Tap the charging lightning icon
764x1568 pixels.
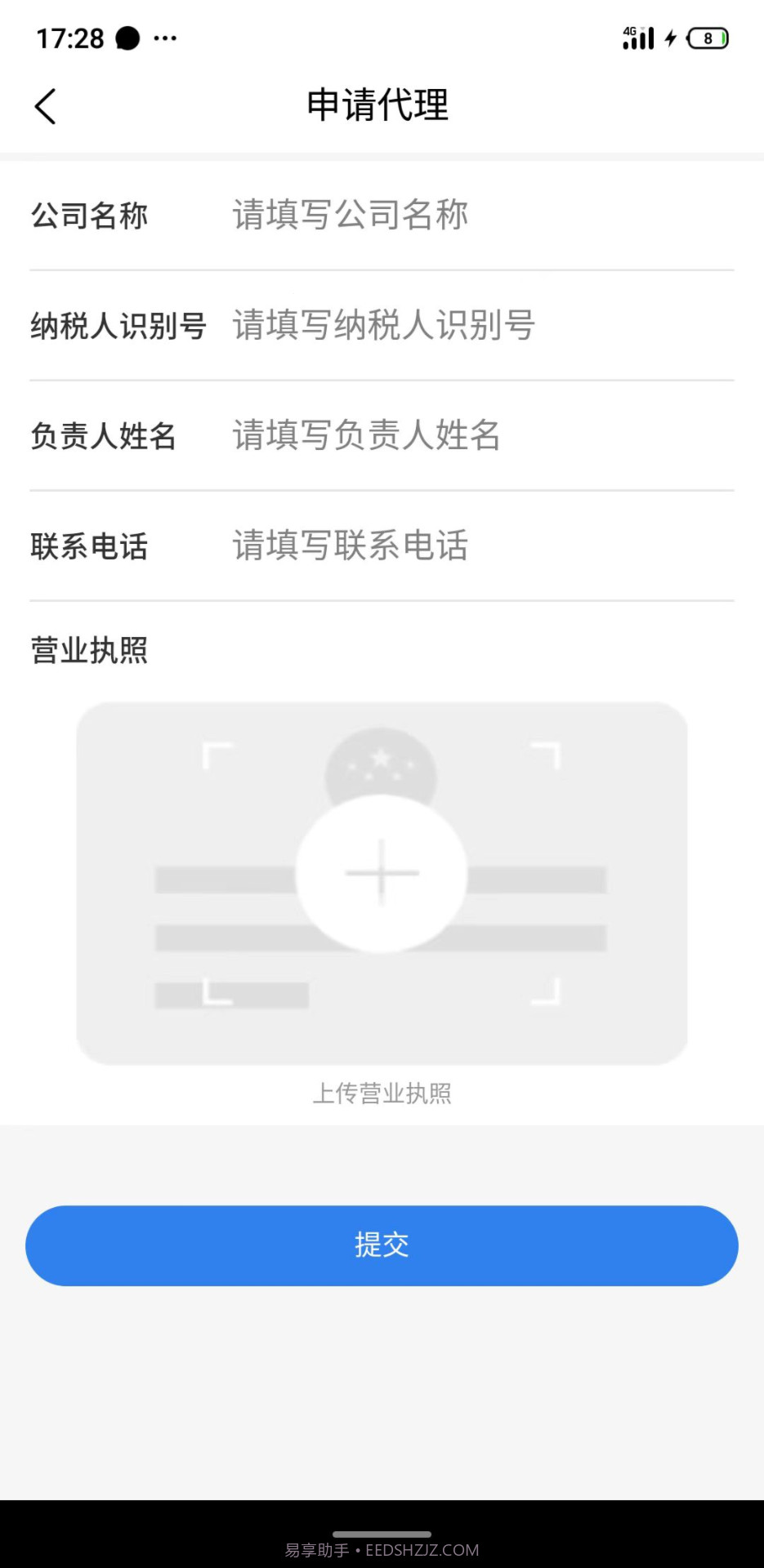672,36
